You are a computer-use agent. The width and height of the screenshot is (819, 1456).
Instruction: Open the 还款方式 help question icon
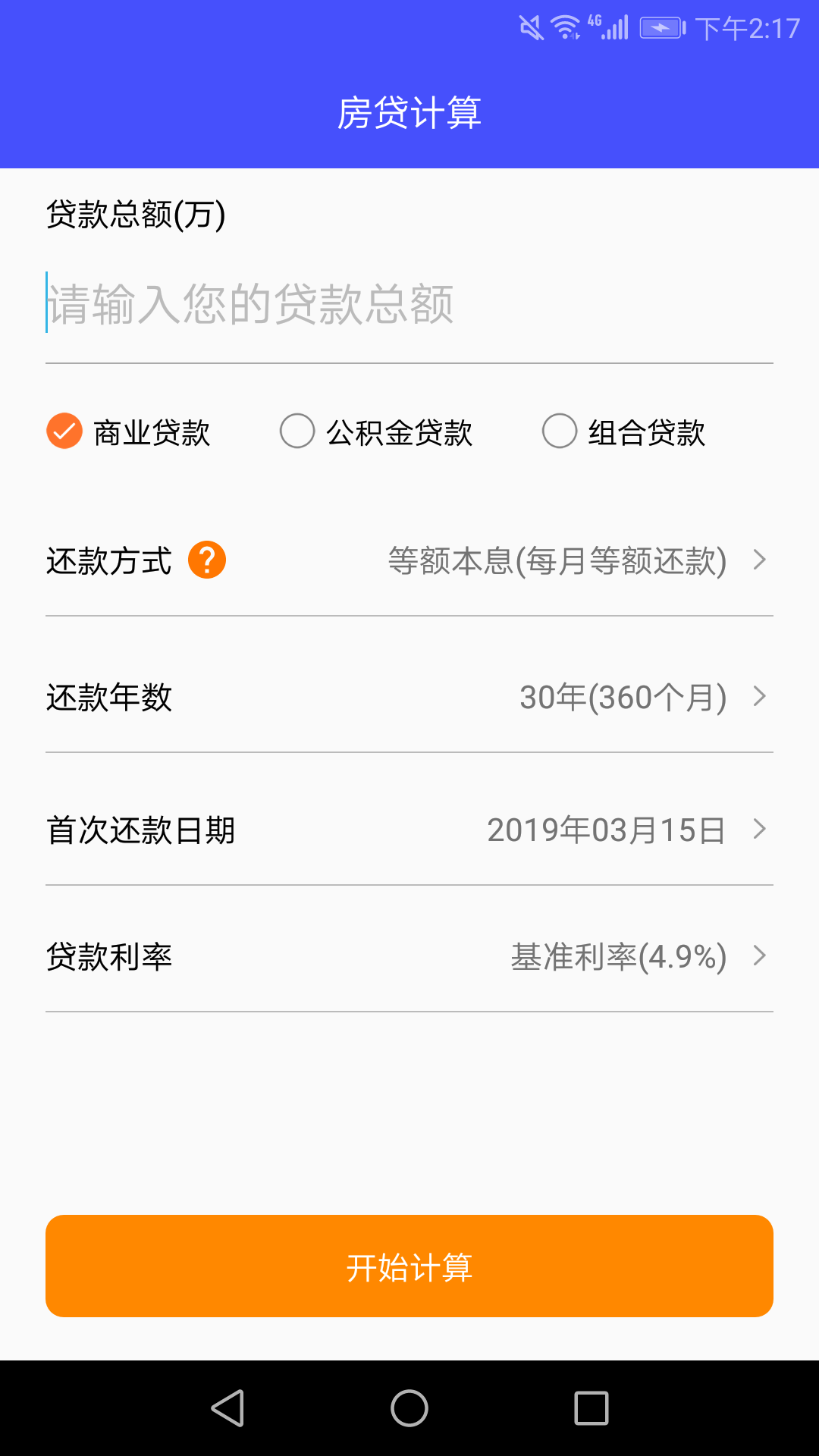coord(207,560)
